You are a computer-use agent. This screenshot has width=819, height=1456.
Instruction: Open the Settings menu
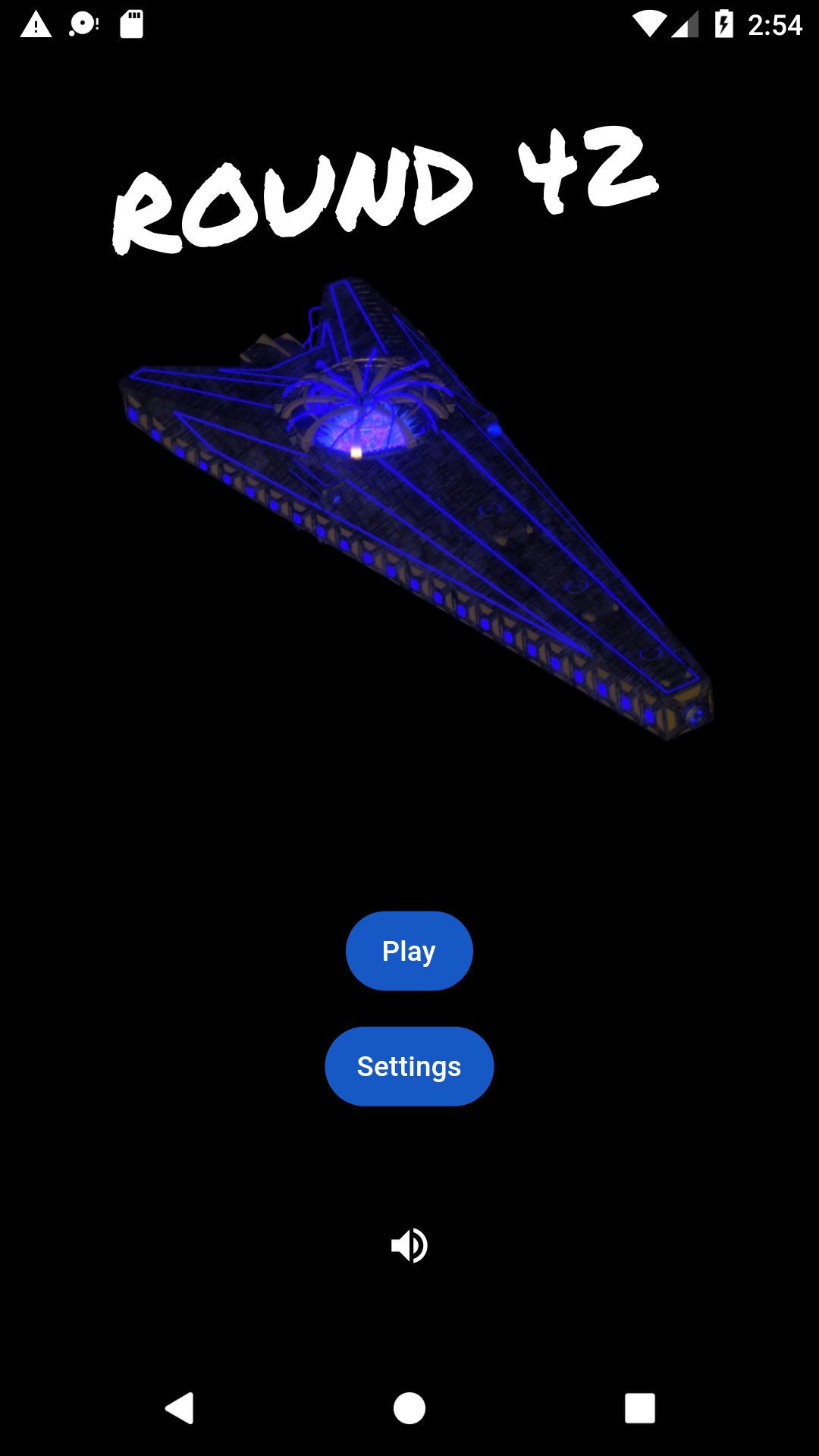(409, 1066)
